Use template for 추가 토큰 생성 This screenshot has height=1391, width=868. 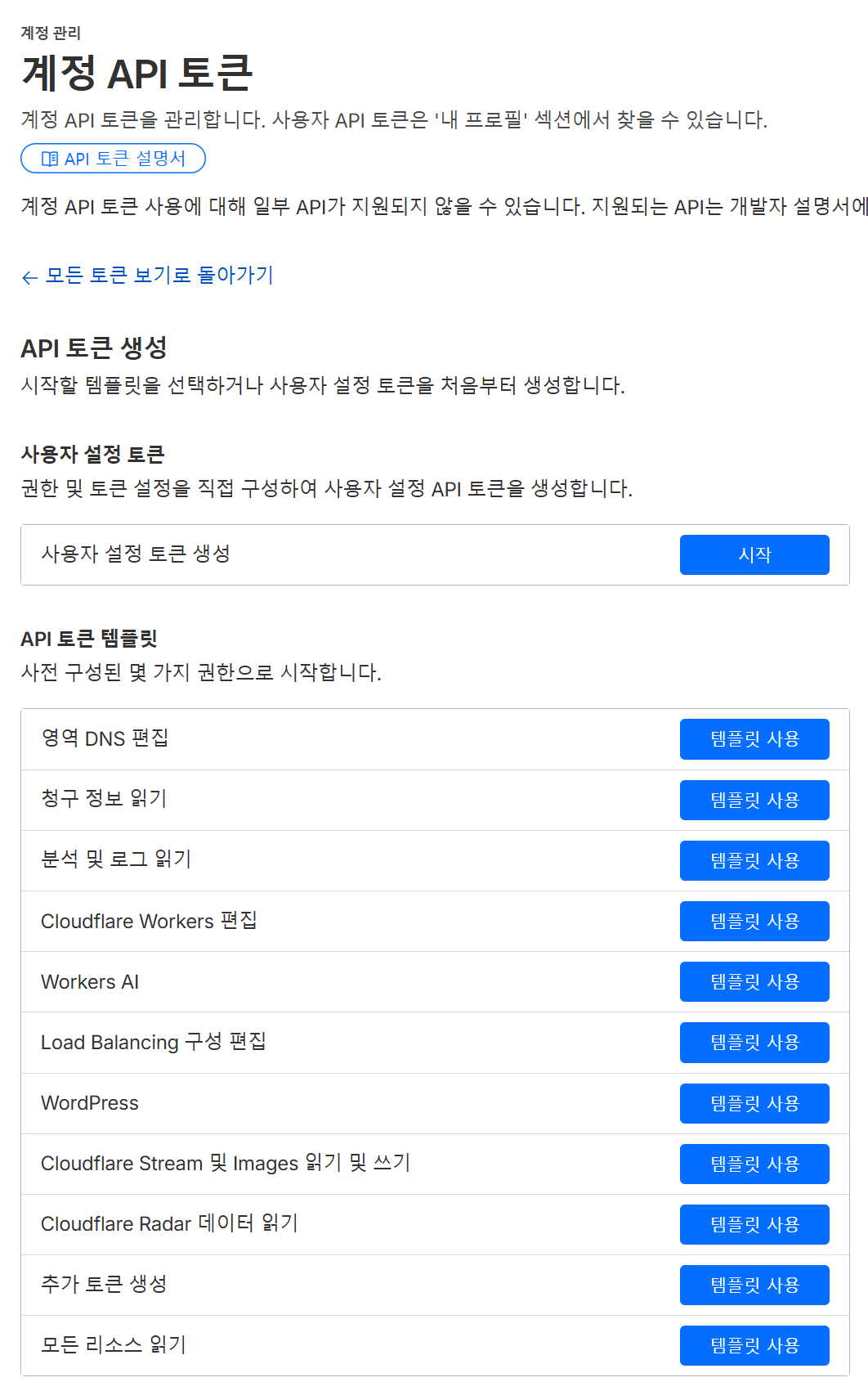(x=754, y=1285)
